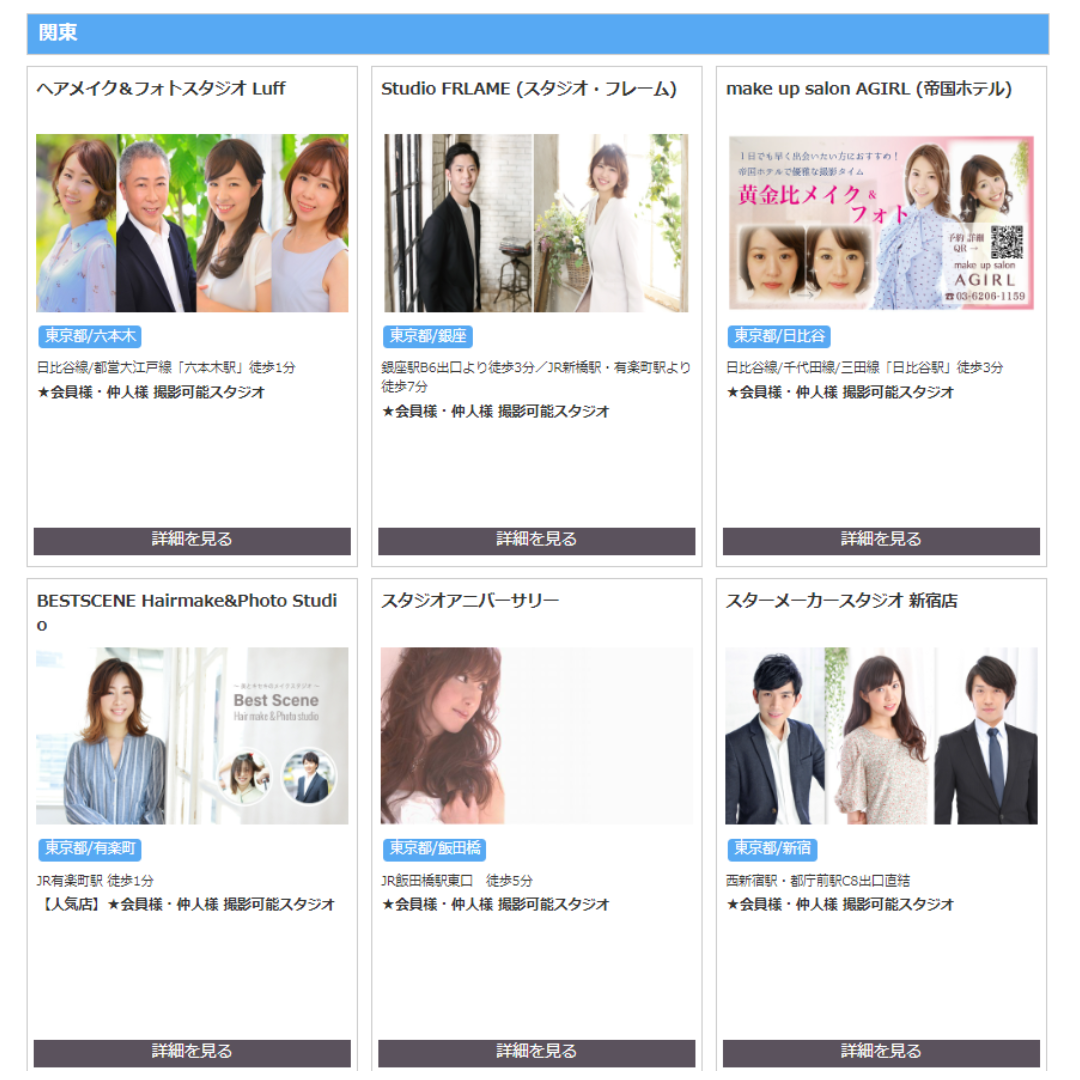This screenshot has width=1080, height=1080.
Task: View details of make up salon AGIRL
Action: pyautogui.click(x=881, y=540)
